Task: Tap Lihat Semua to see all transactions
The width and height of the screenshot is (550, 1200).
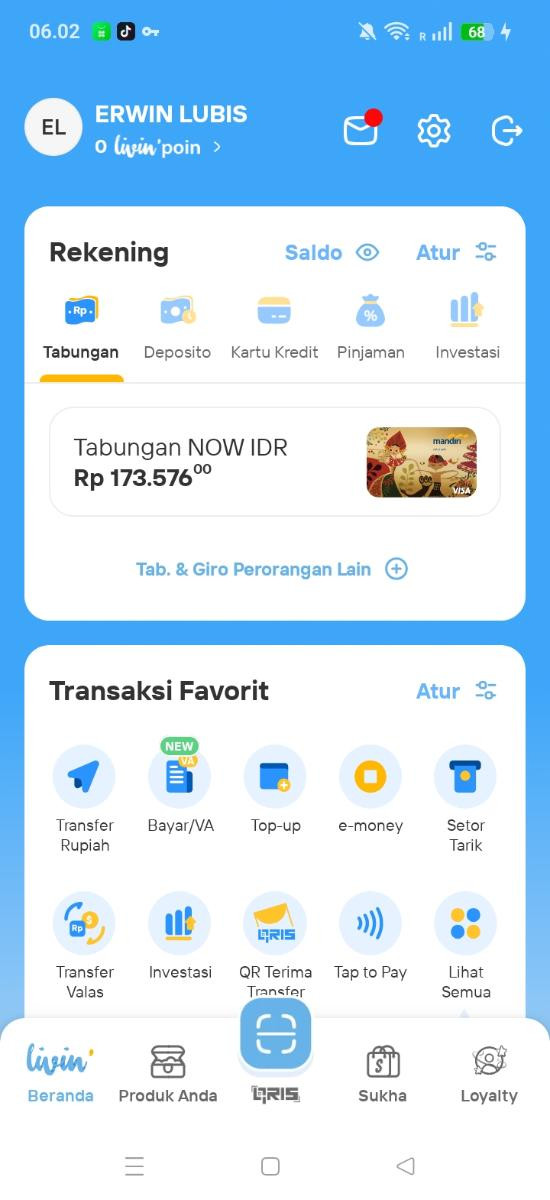Action: tap(465, 946)
